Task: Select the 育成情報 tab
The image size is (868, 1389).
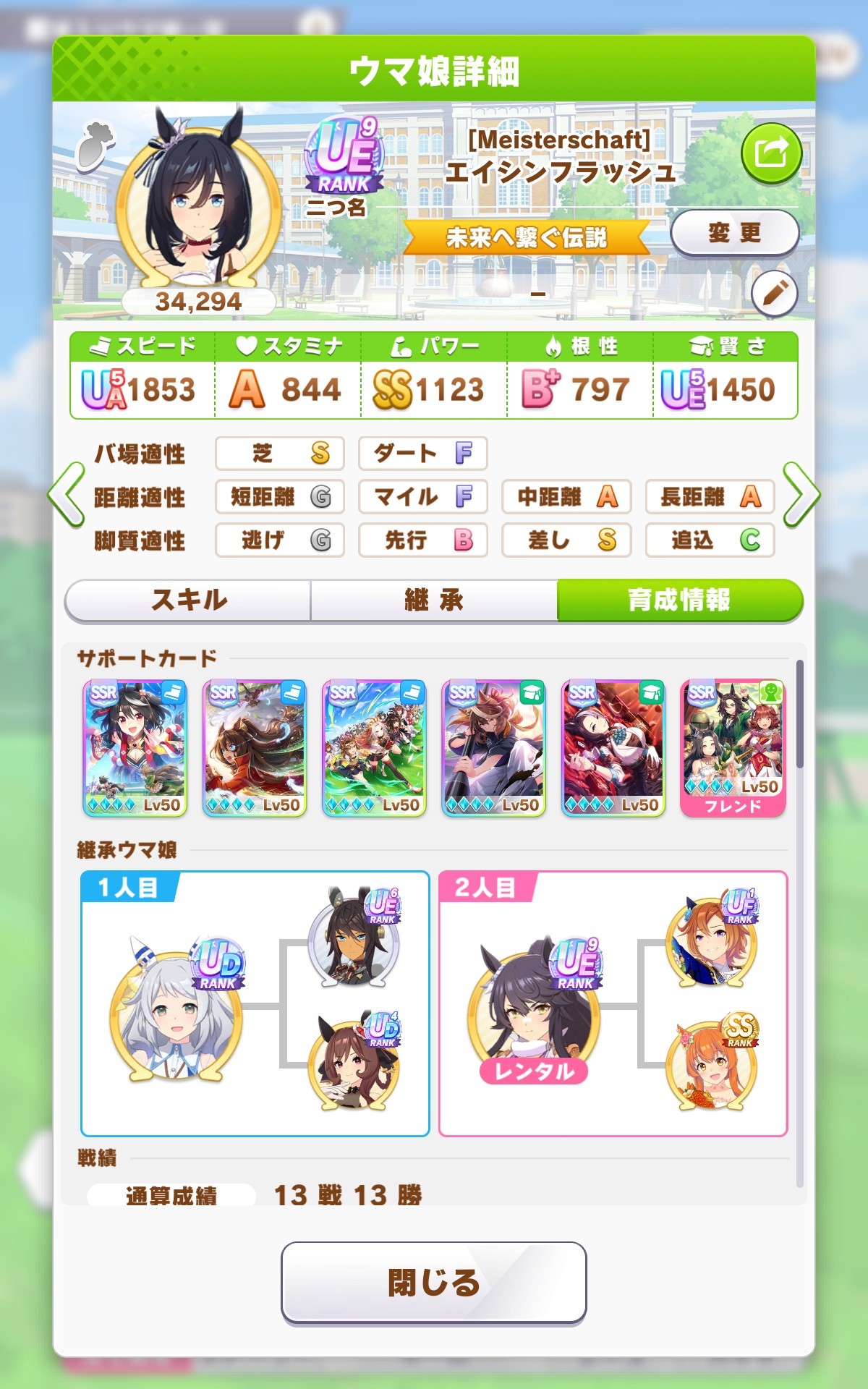Action: tap(678, 600)
